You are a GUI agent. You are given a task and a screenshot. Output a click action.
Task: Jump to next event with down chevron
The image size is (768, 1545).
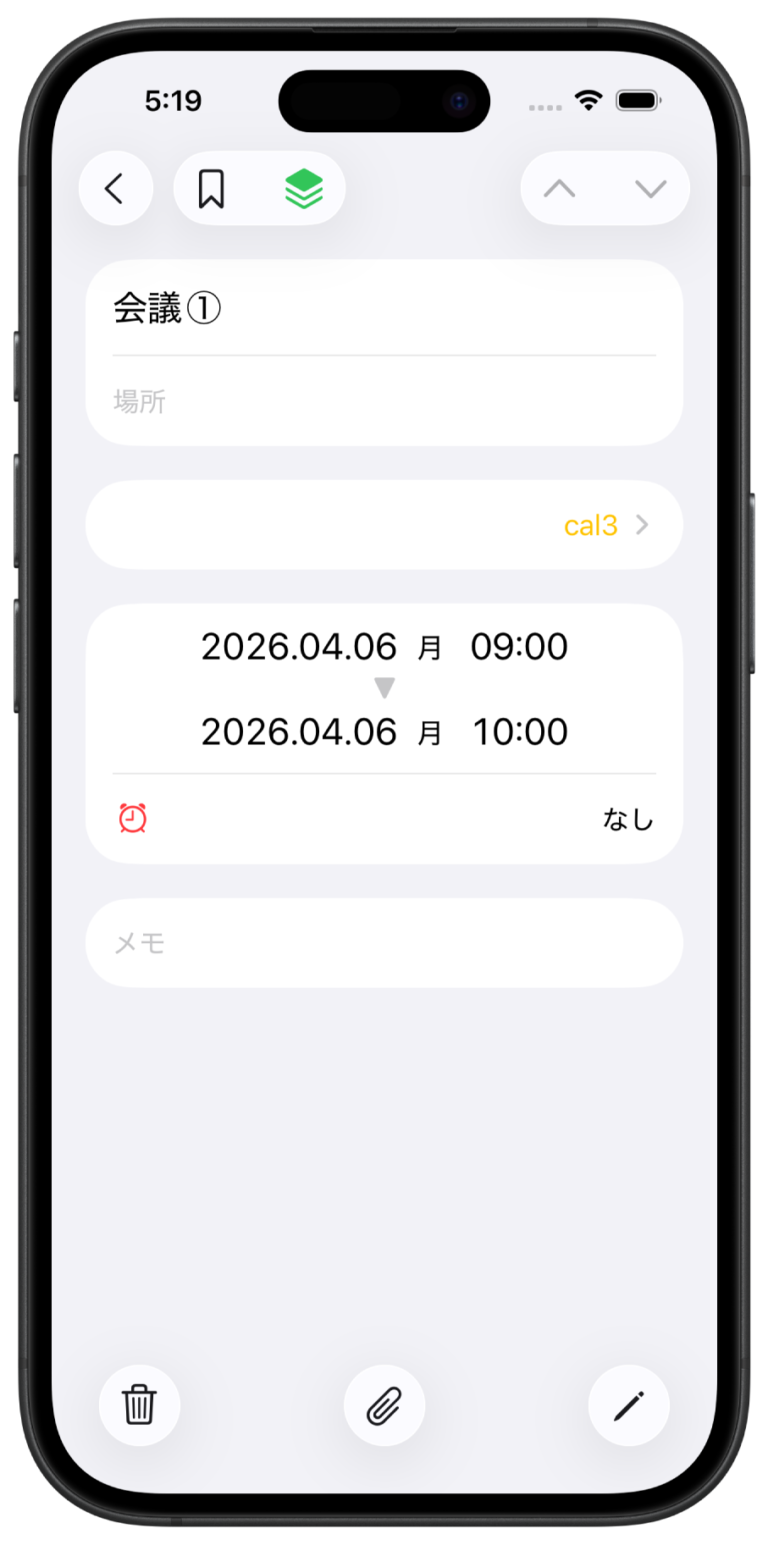point(651,188)
